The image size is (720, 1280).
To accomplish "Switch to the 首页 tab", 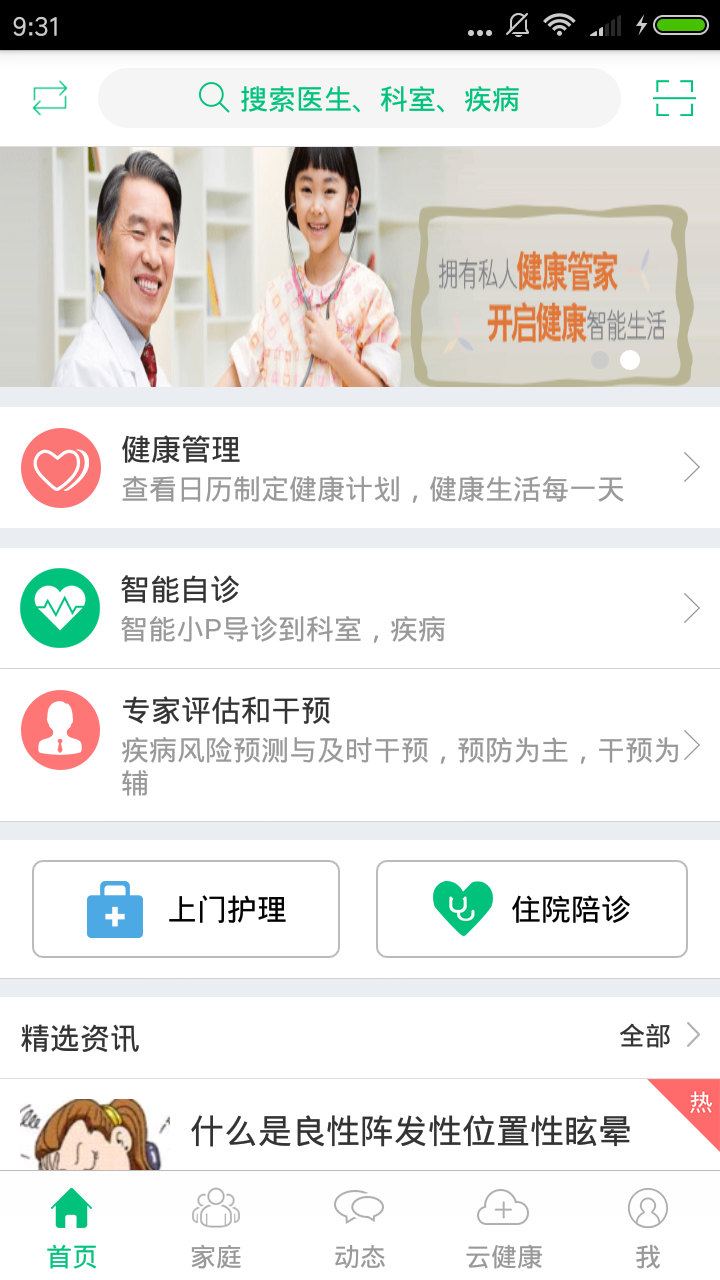I will pos(72,1227).
